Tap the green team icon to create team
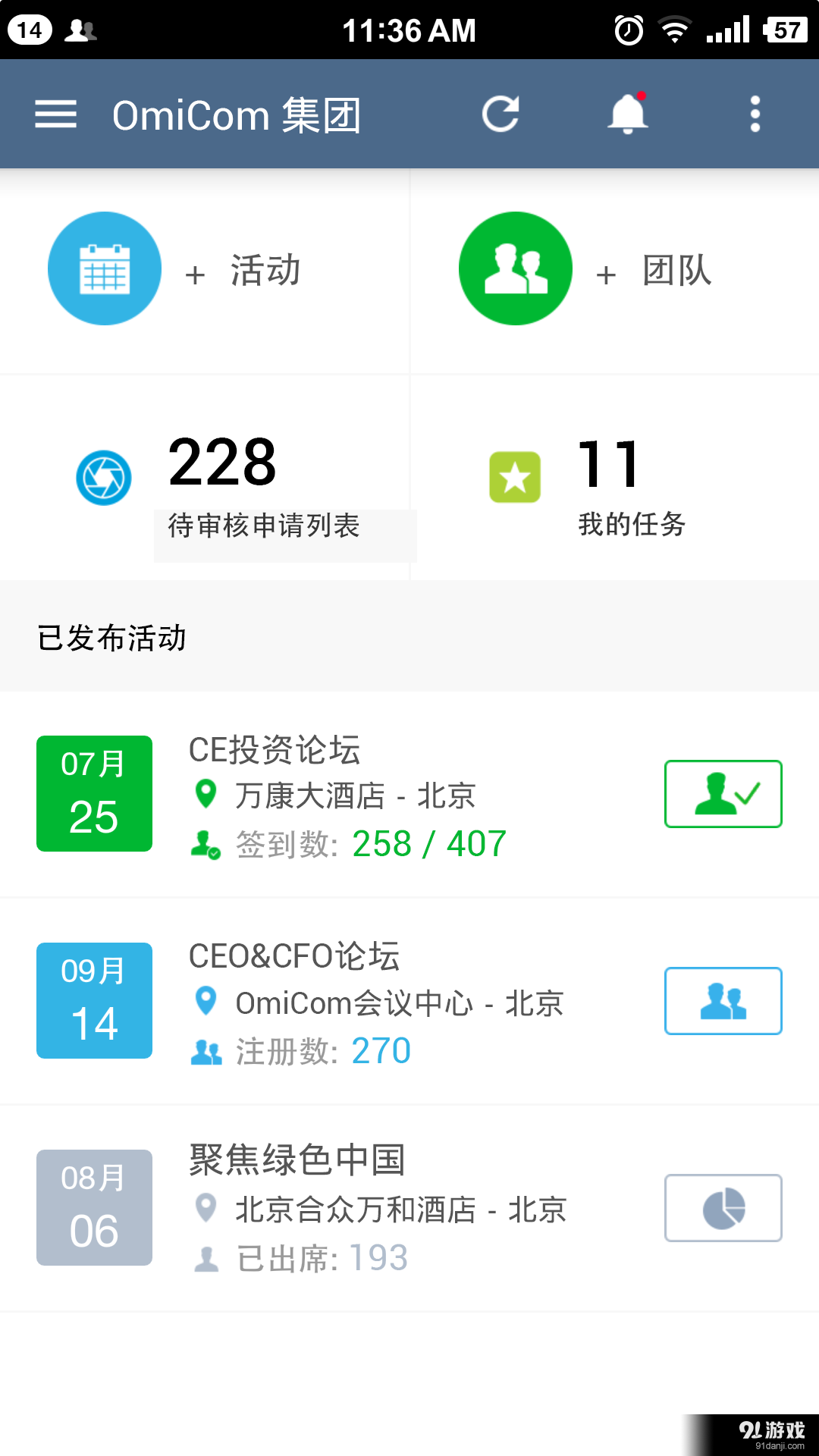 (515, 268)
